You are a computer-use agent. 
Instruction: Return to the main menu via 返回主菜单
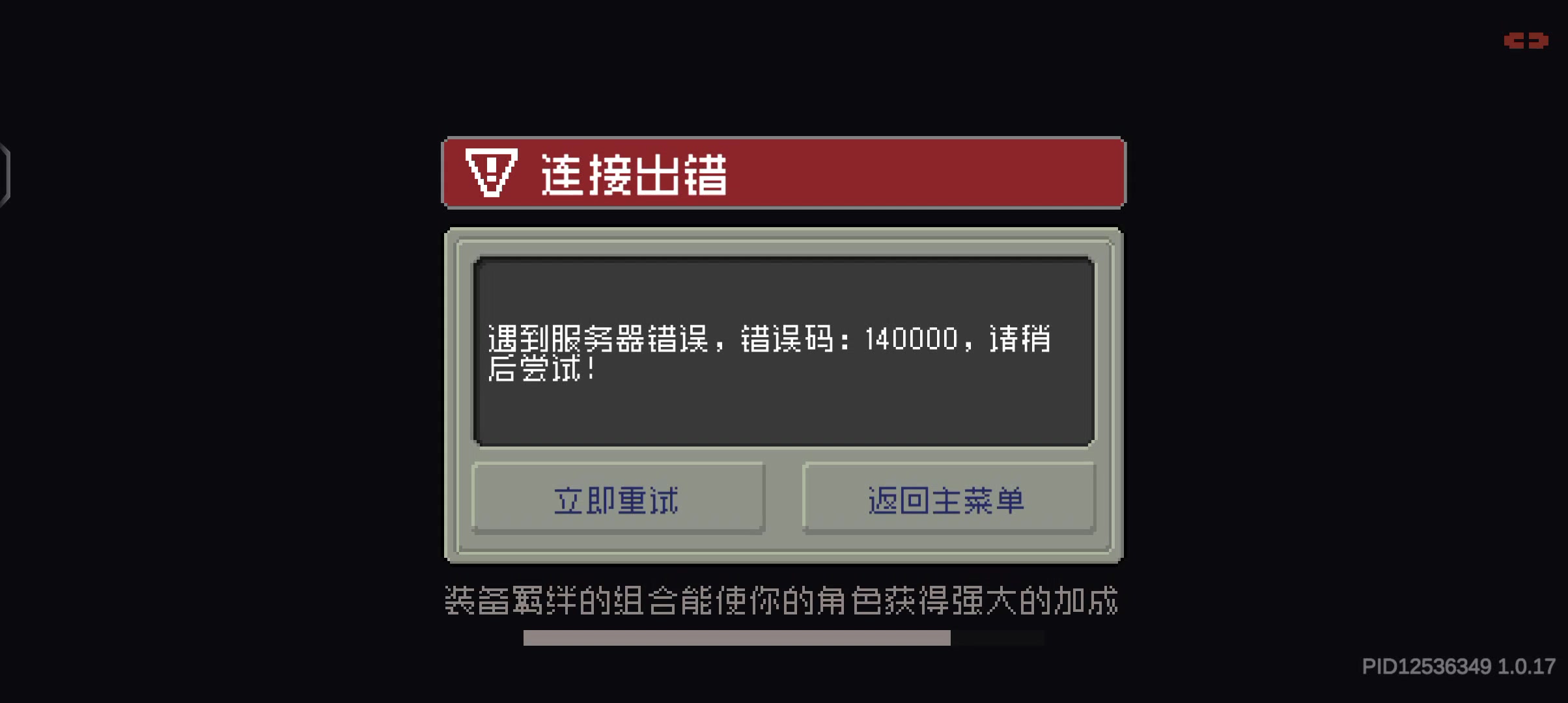point(948,499)
